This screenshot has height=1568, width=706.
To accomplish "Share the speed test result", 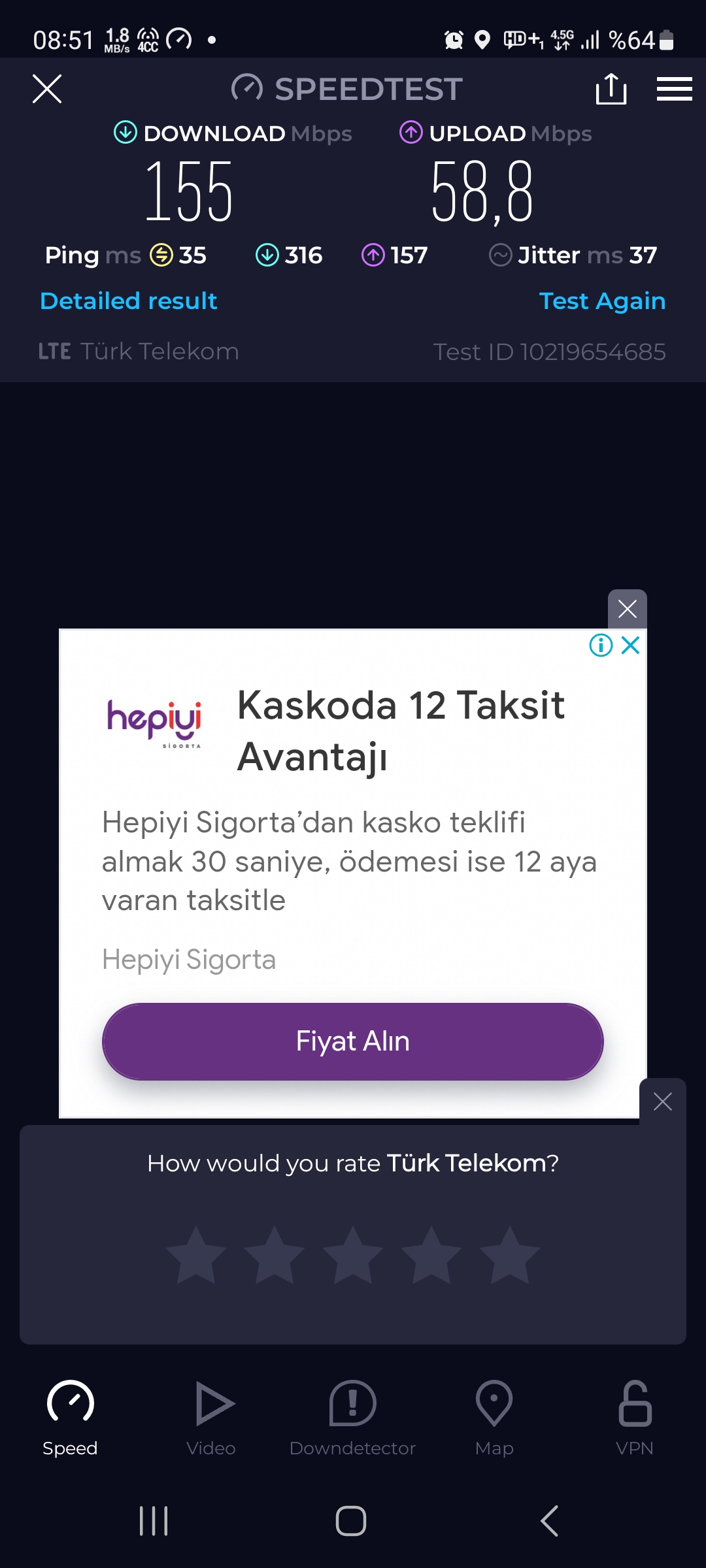I will (x=611, y=89).
